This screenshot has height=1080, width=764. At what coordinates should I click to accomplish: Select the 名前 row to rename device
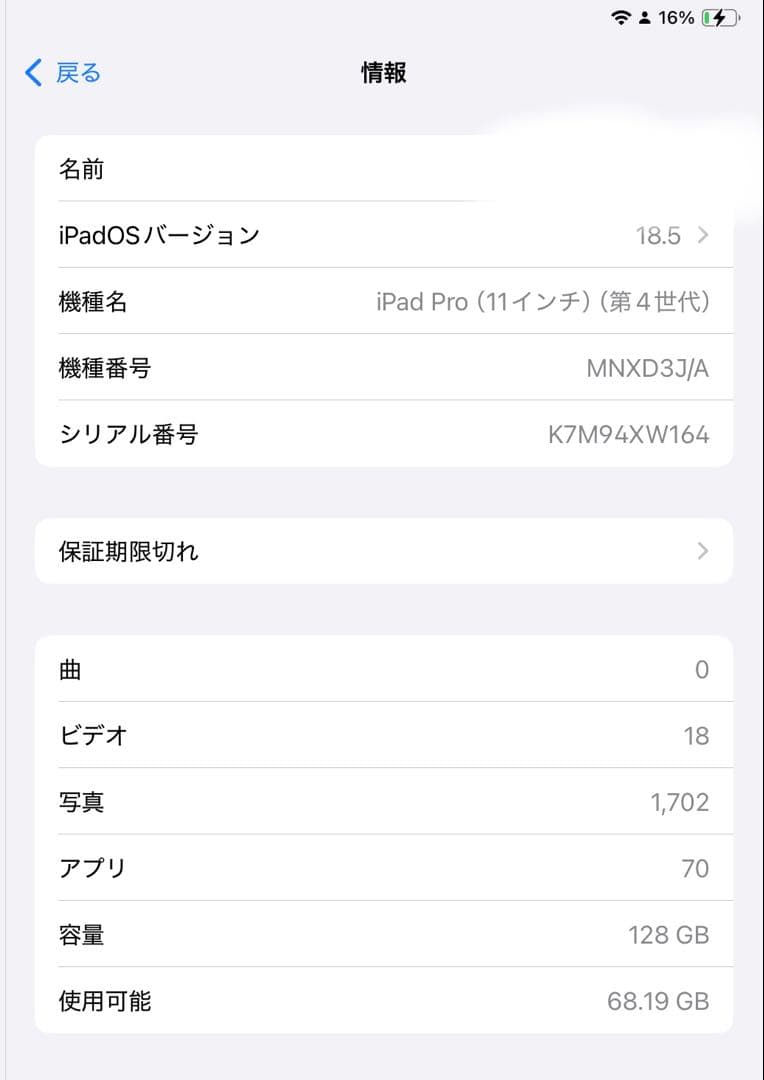point(380,168)
